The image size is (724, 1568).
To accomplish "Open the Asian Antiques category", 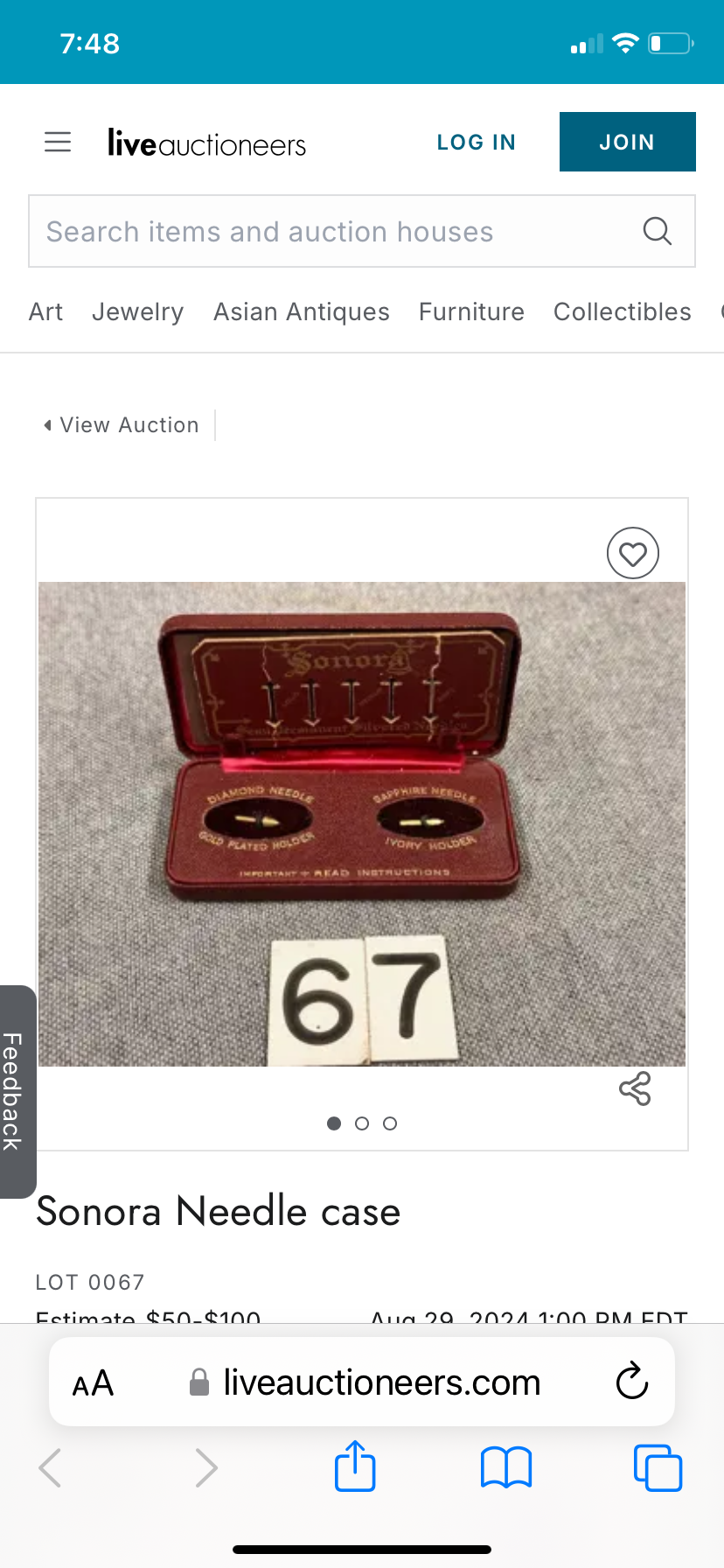I will click(x=302, y=311).
